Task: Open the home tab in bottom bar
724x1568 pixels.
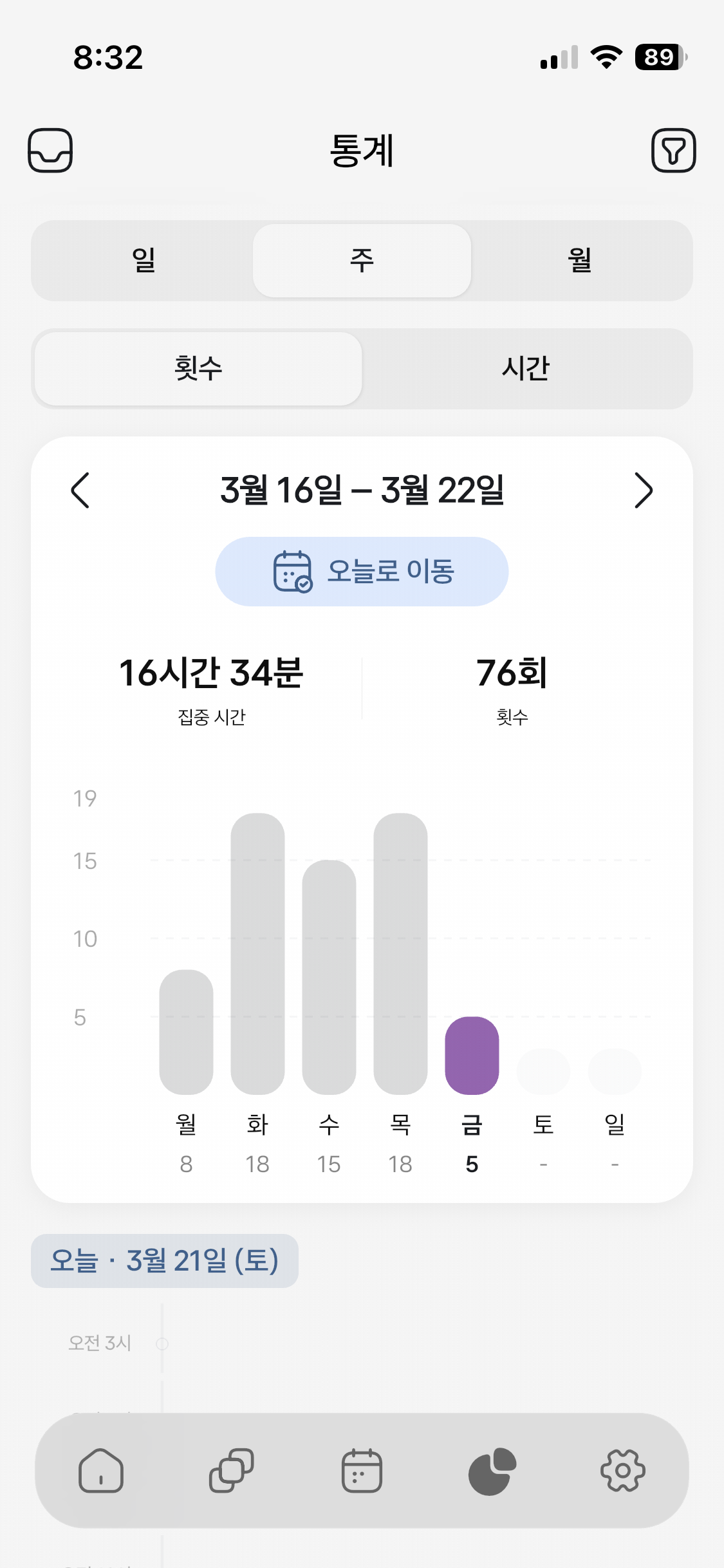Action: (101, 1471)
